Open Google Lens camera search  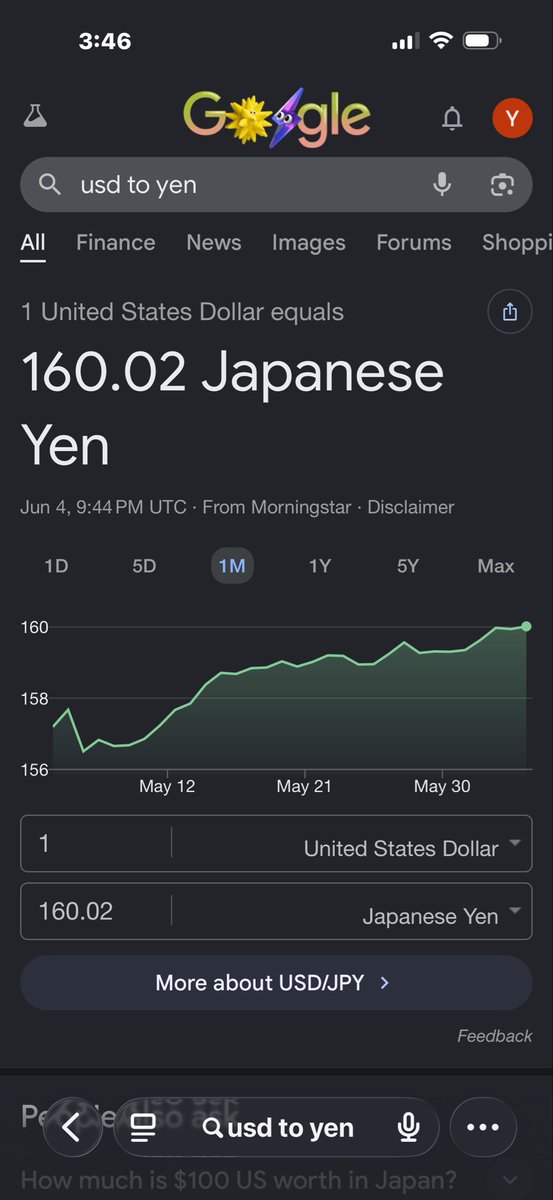(502, 185)
